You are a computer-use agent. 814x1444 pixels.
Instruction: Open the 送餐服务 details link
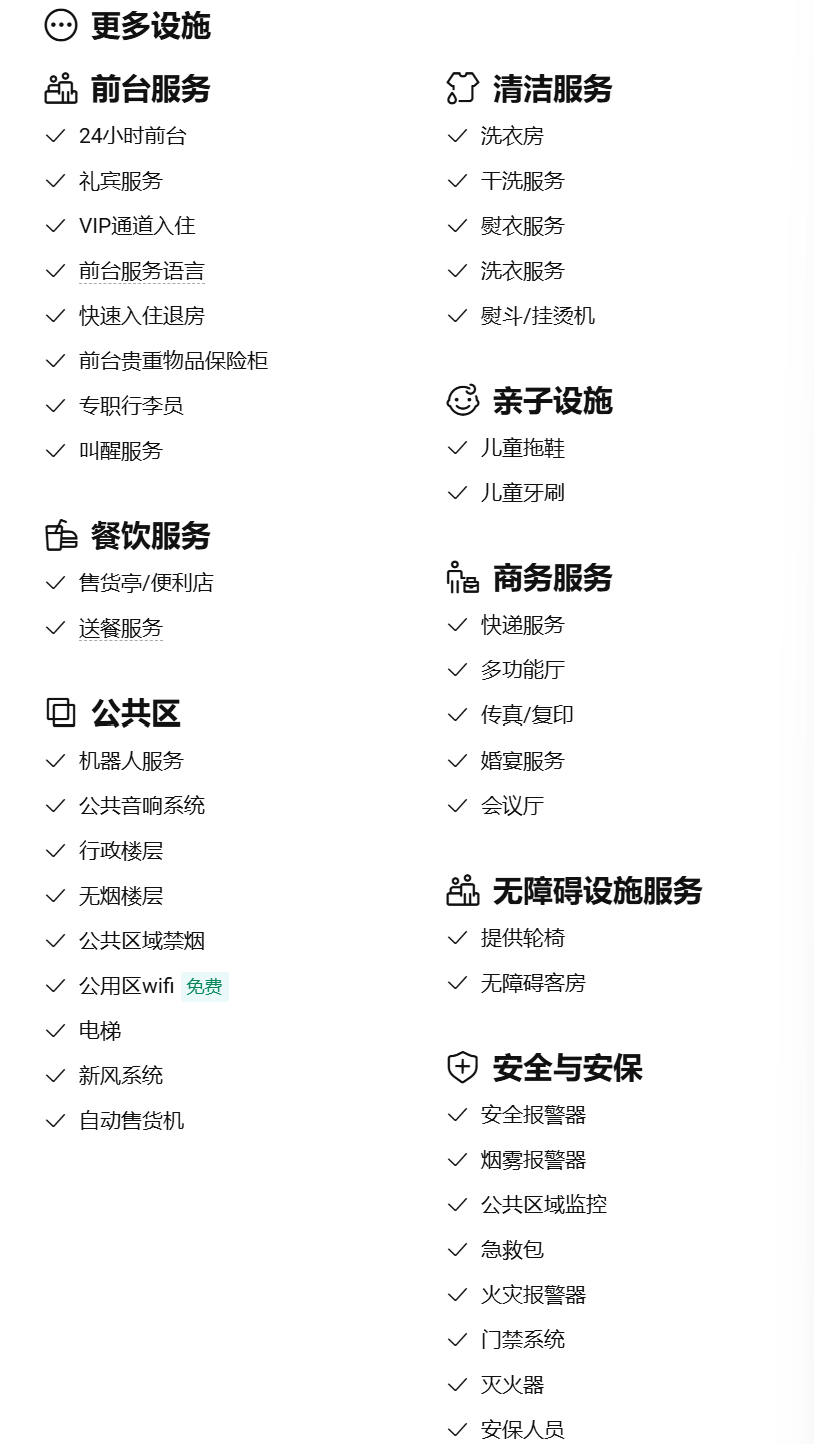click(x=121, y=628)
